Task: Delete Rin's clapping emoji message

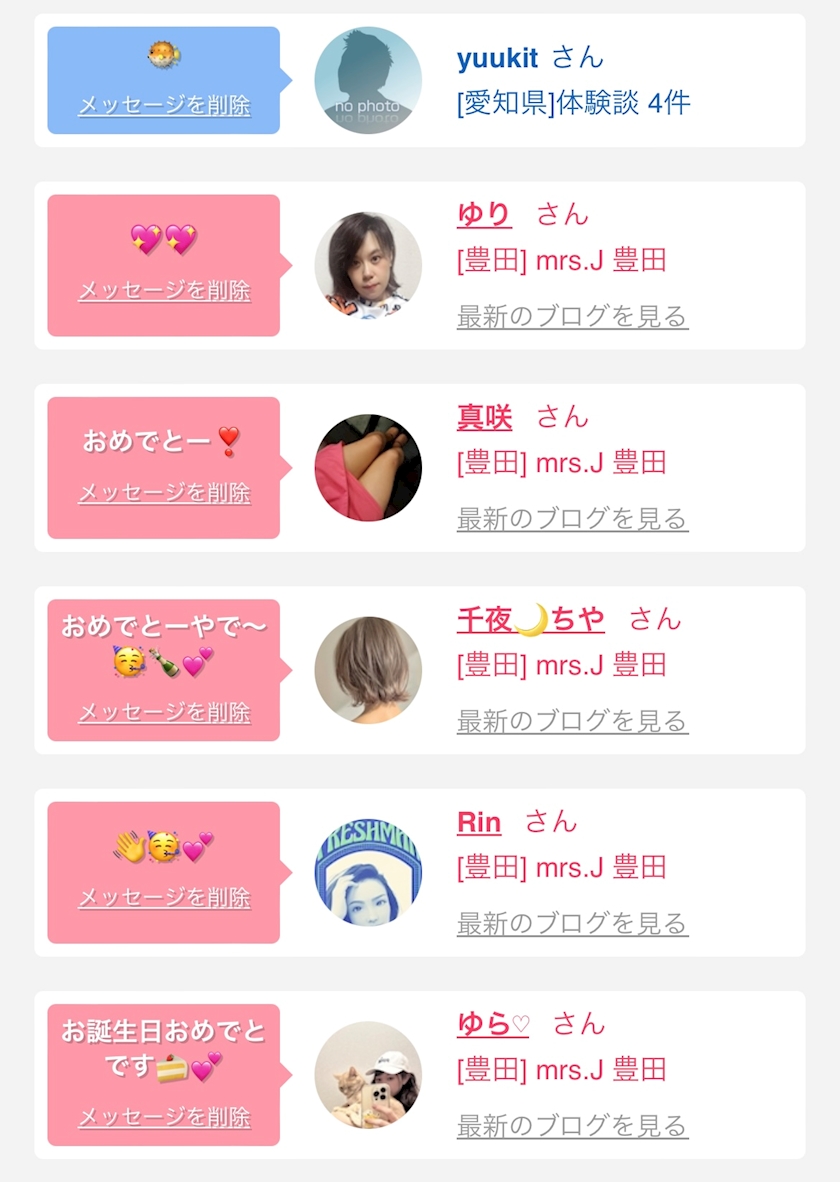Action: coord(164,897)
